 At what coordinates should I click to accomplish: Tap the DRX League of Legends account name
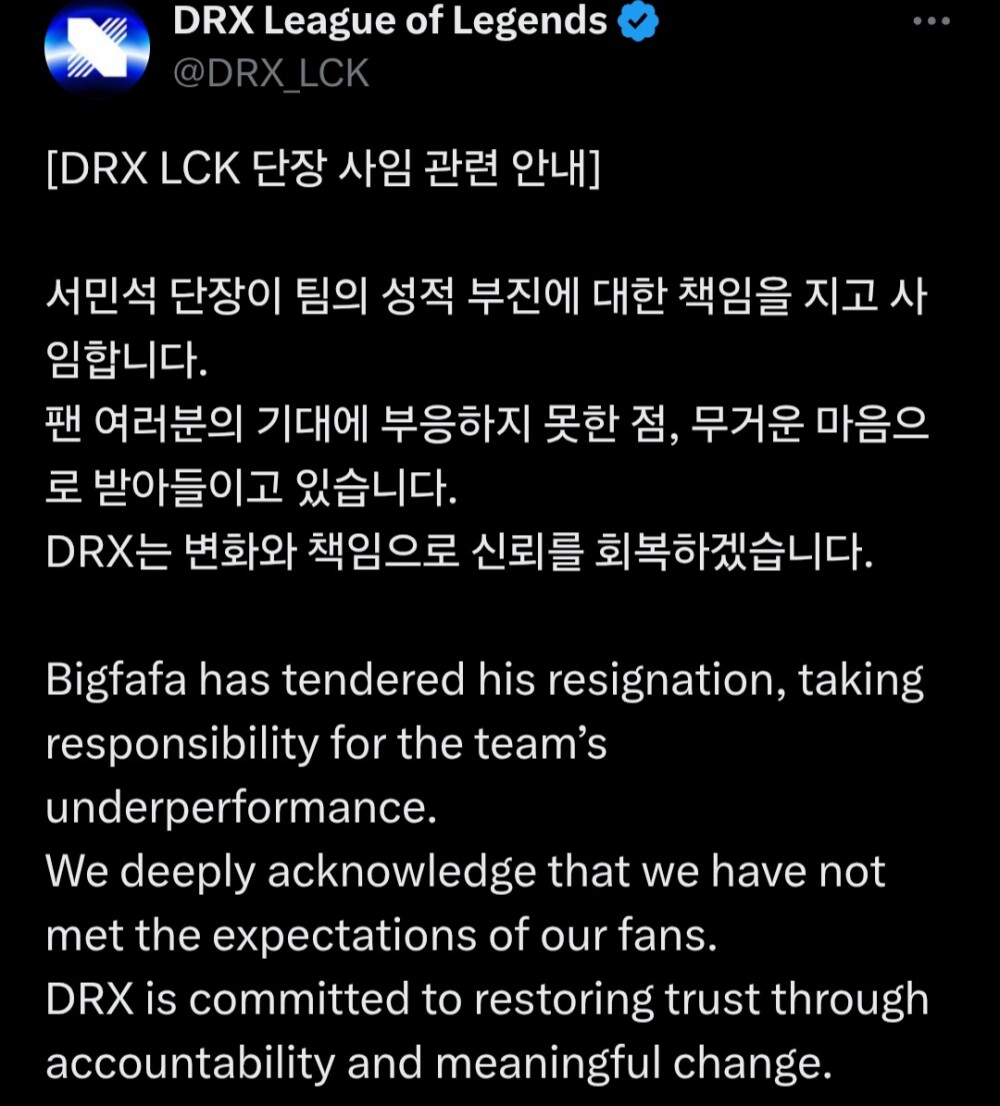coord(390,20)
